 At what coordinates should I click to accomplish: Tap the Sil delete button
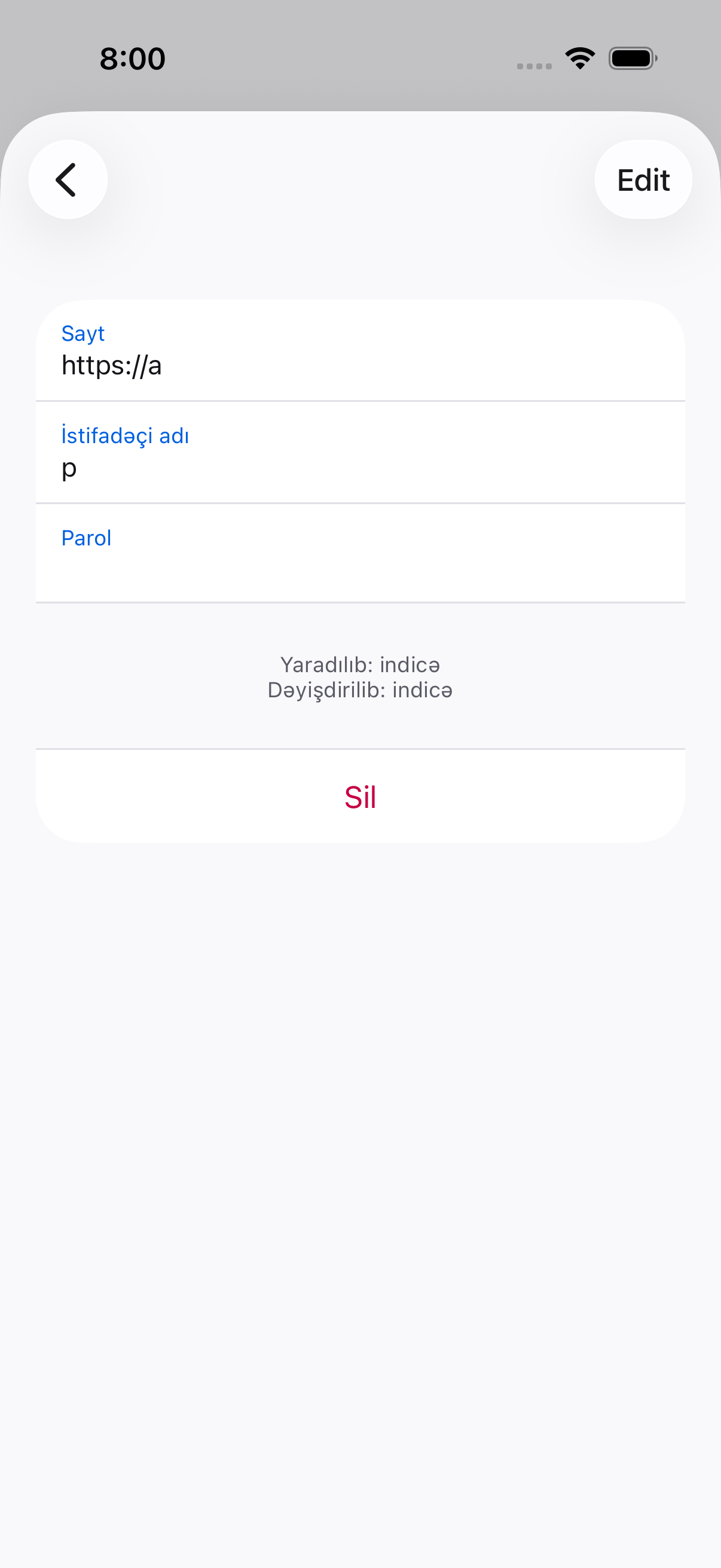coord(360,796)
